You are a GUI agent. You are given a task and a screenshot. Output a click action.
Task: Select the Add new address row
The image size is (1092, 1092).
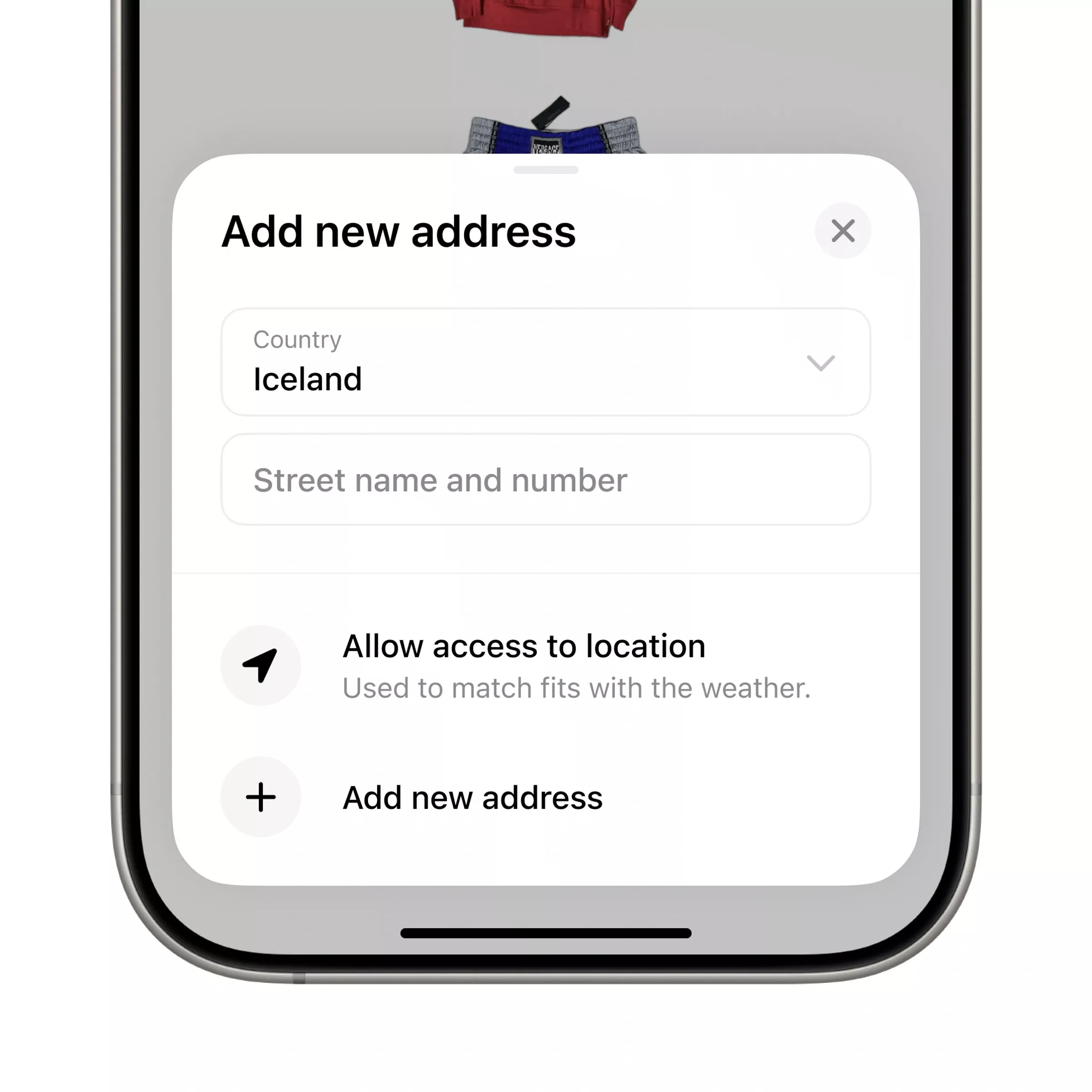(472, 798)
